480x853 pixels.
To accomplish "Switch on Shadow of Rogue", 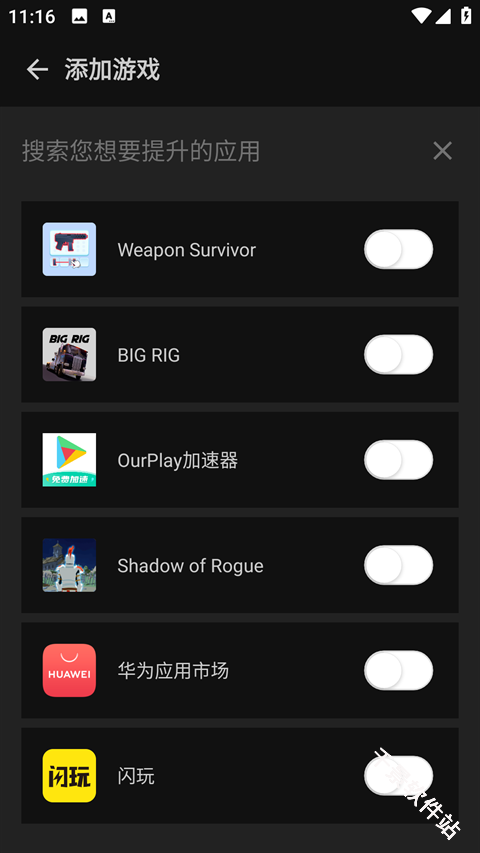I will (398, 565).
